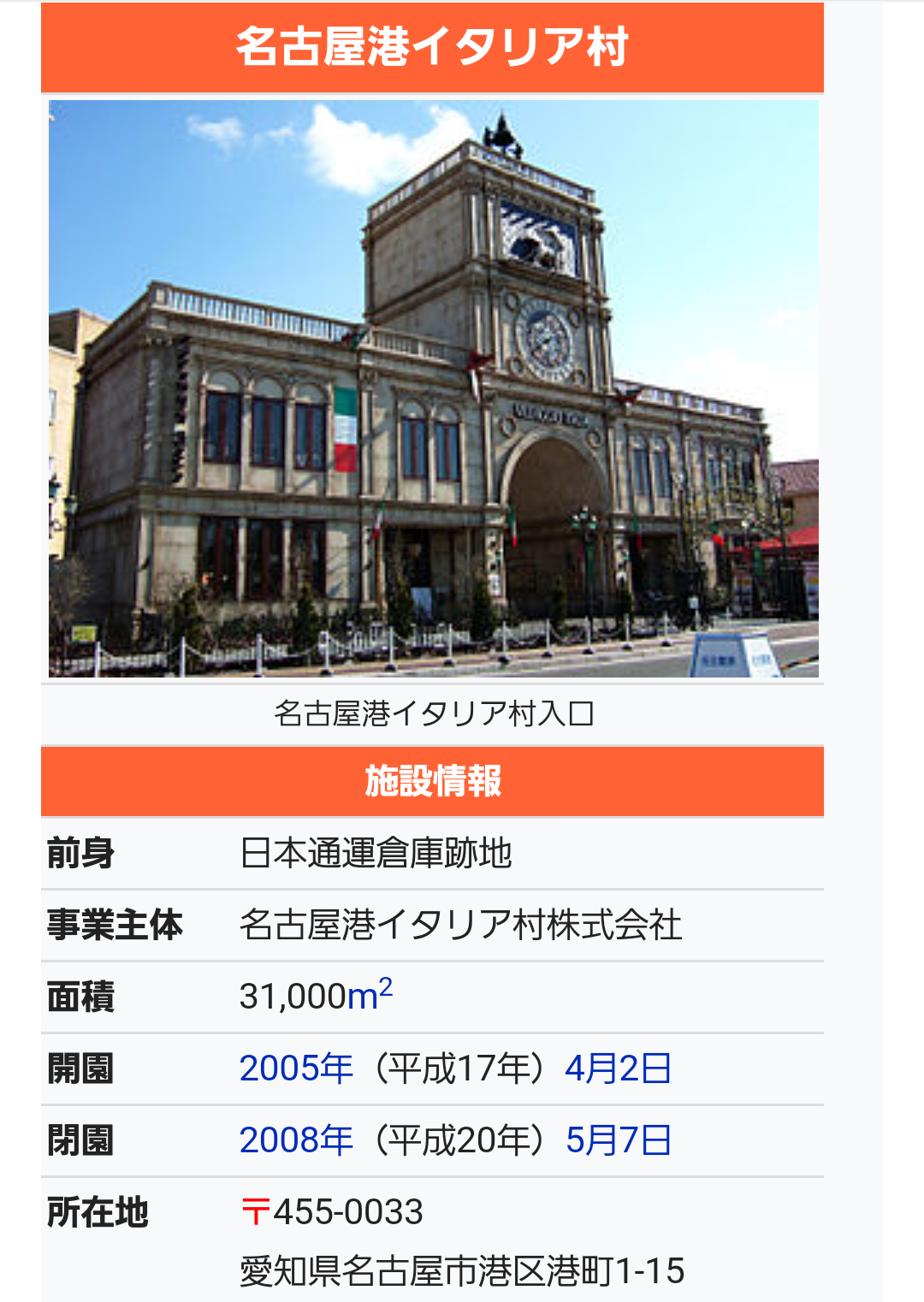Tap the 4月2日 opening date link
Viewport: 924px width, 1302px height.
pyautogui.click(x=619, y=1068)
